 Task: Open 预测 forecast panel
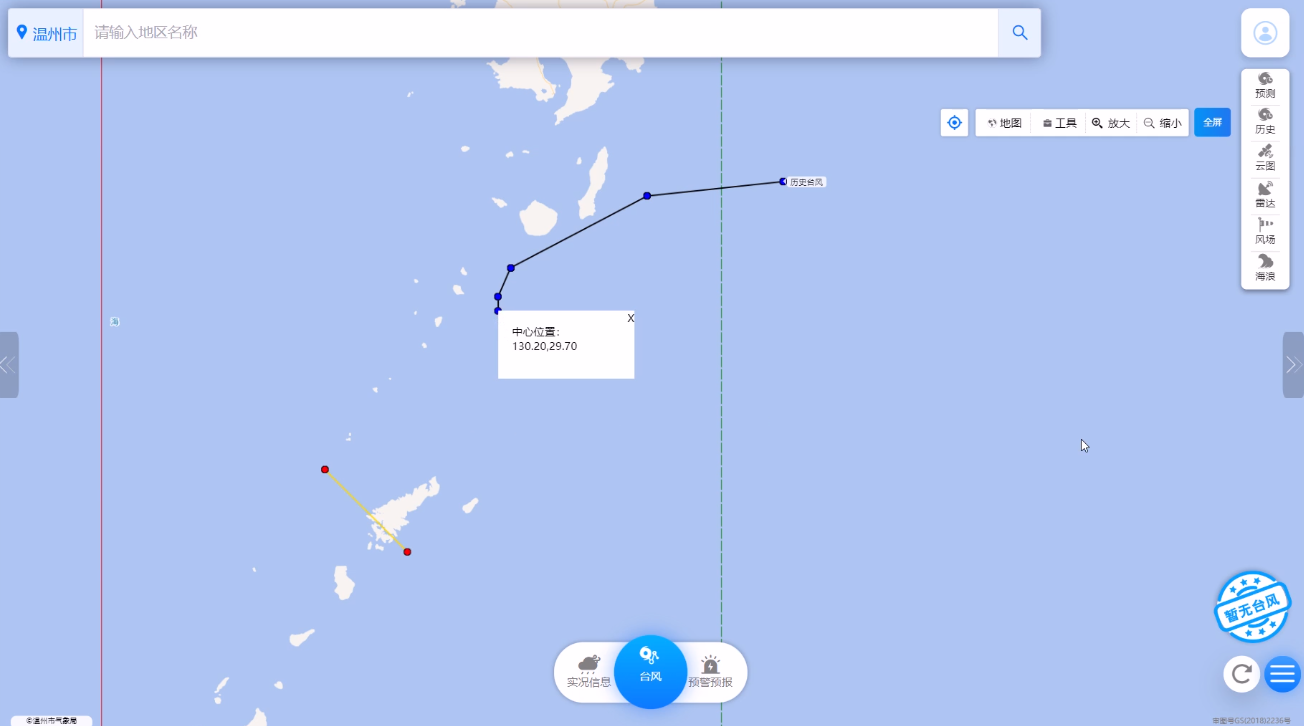coord(1265,85)
